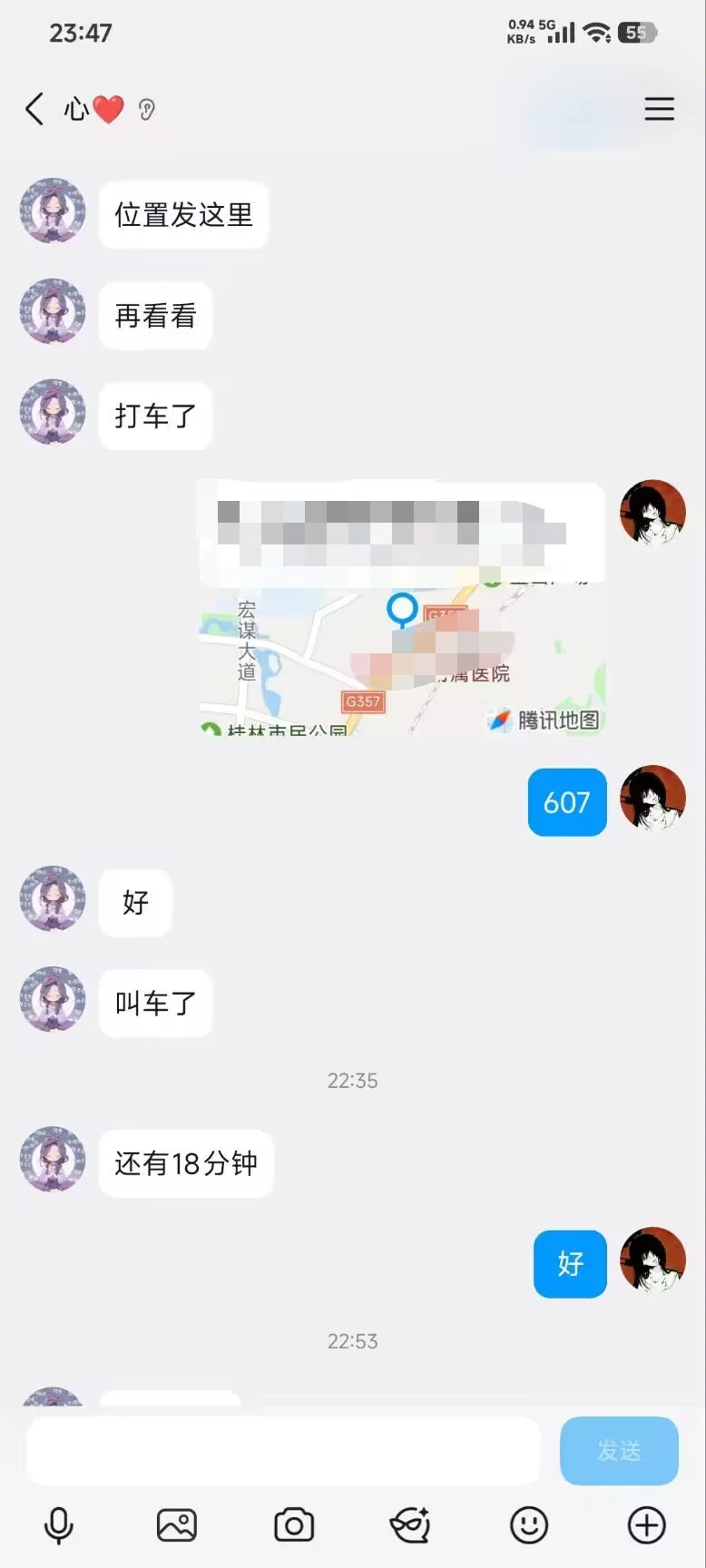This screenshot has width=706, height=1568.
Task: Go back from the chat
Action: [x=34, y=110]
